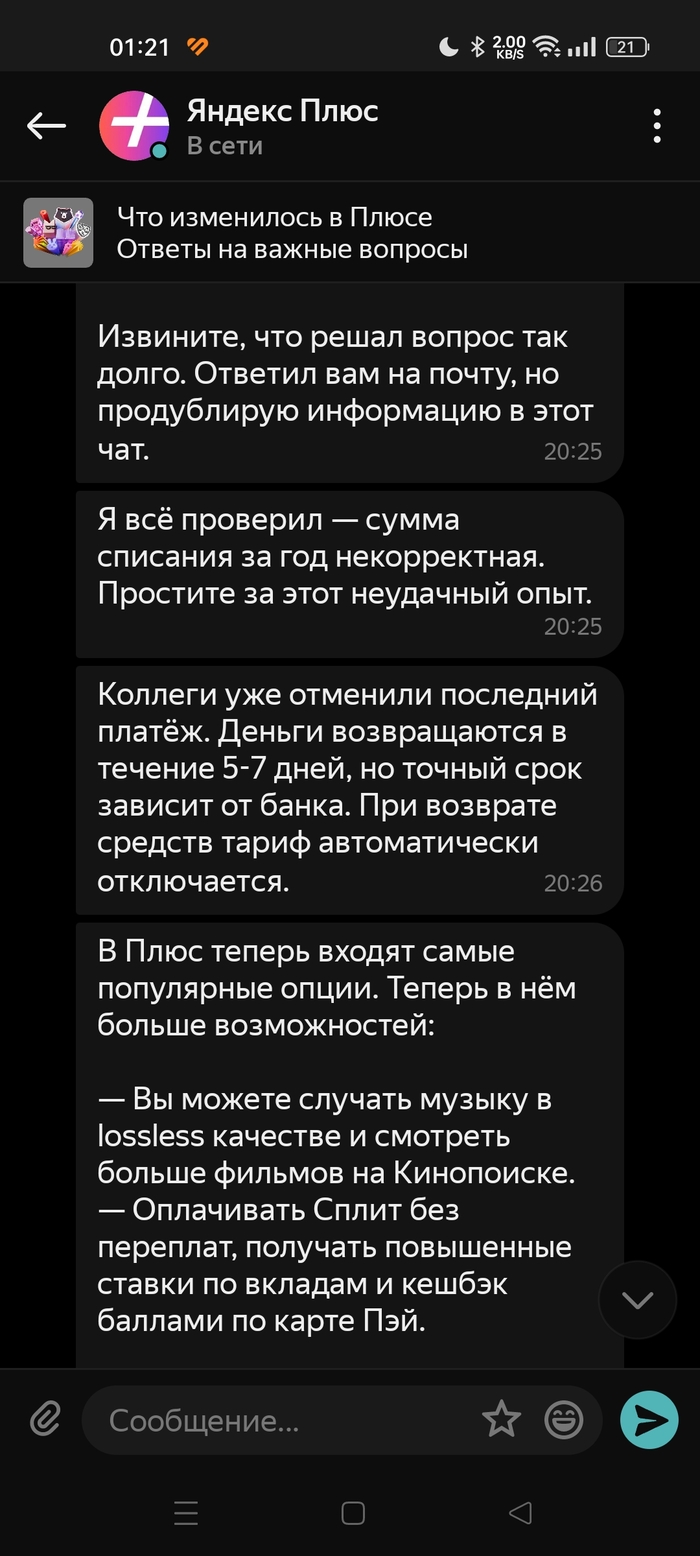The image size is (700, 1556).
Task: Open pinned banner Что изменилось в Плюсе
Action: [292, 233]
